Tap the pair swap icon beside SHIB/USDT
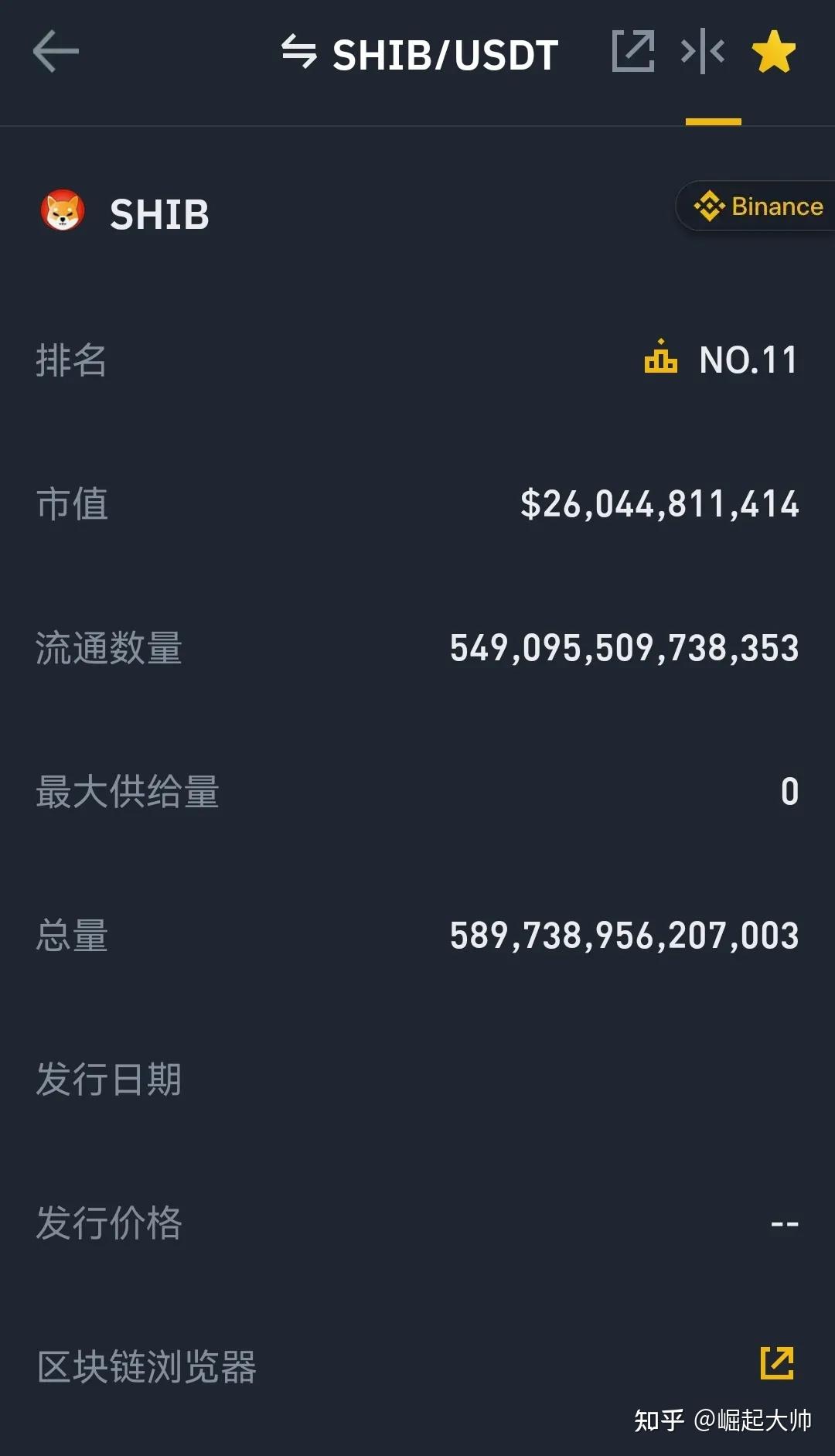 pyautogui.click(x=302, y=53)
